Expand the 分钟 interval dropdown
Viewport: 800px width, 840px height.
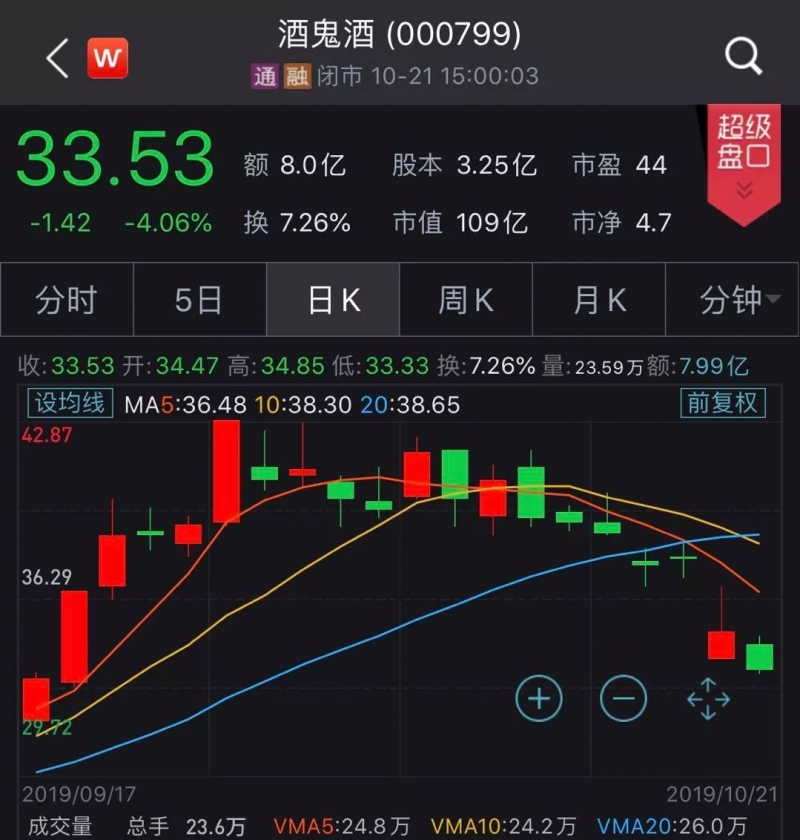[733, 300]
